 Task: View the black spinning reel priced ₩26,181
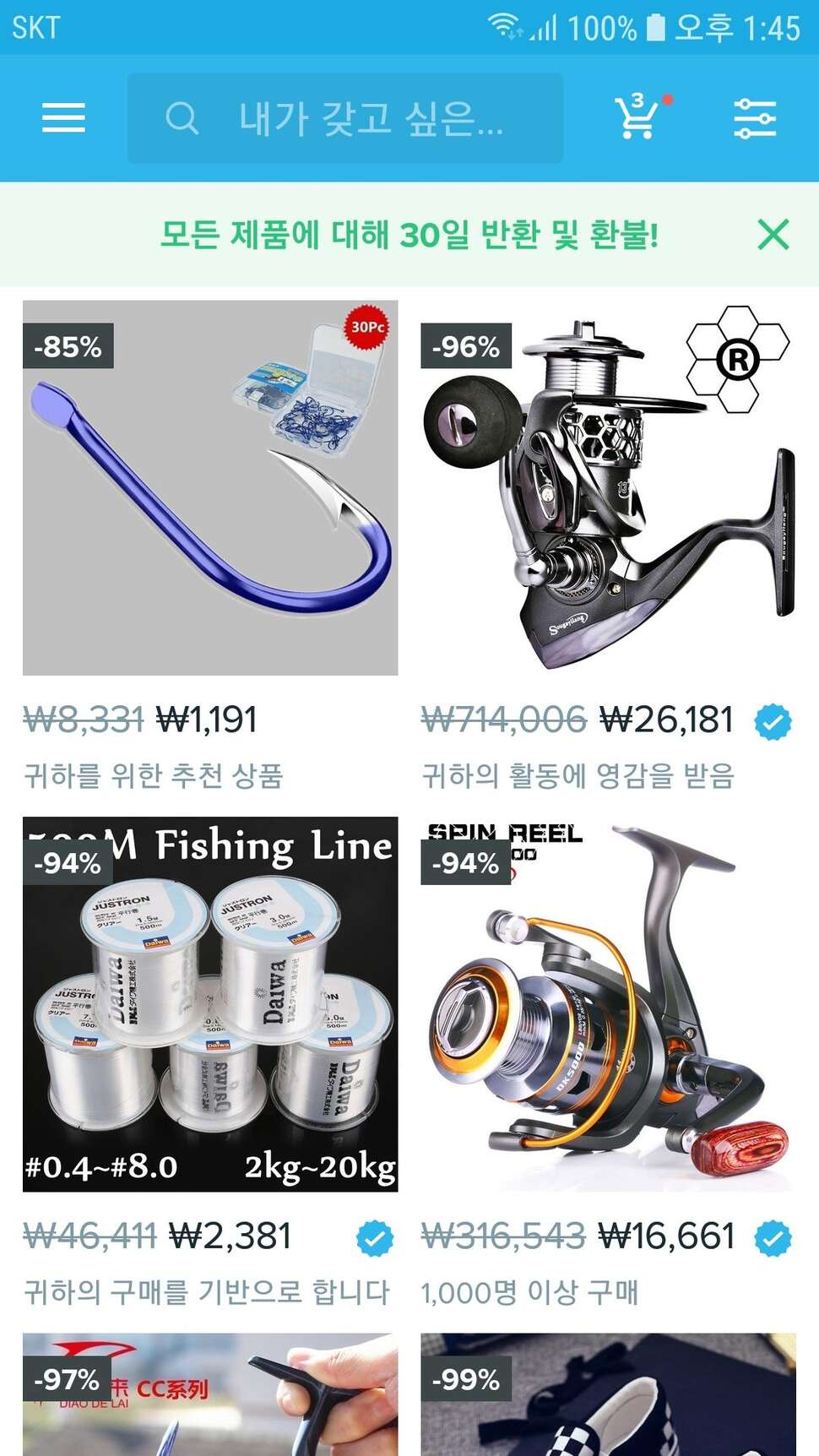point(608,488)
